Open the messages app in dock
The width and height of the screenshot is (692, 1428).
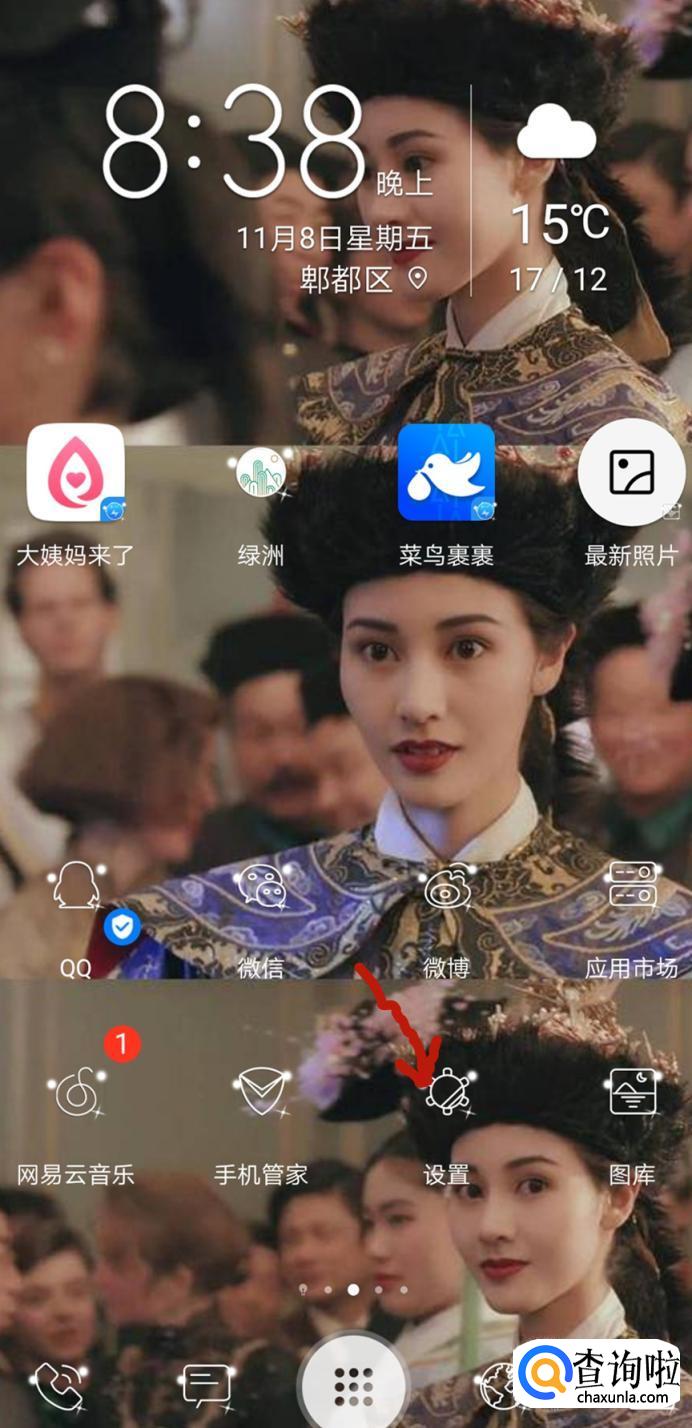(x=206, y=1387)
